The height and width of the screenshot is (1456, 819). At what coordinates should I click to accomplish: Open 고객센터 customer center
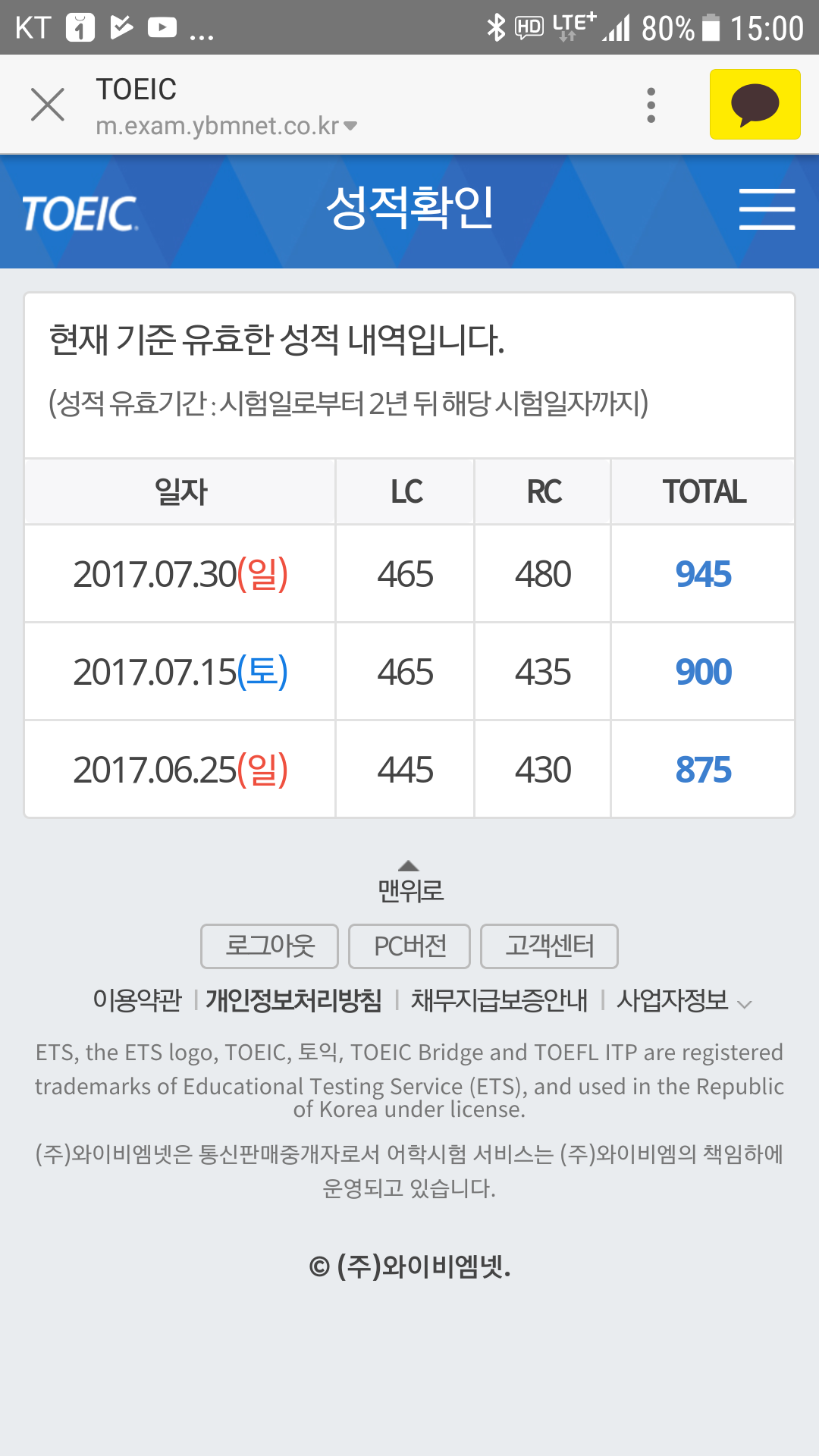tap(549, 946)
